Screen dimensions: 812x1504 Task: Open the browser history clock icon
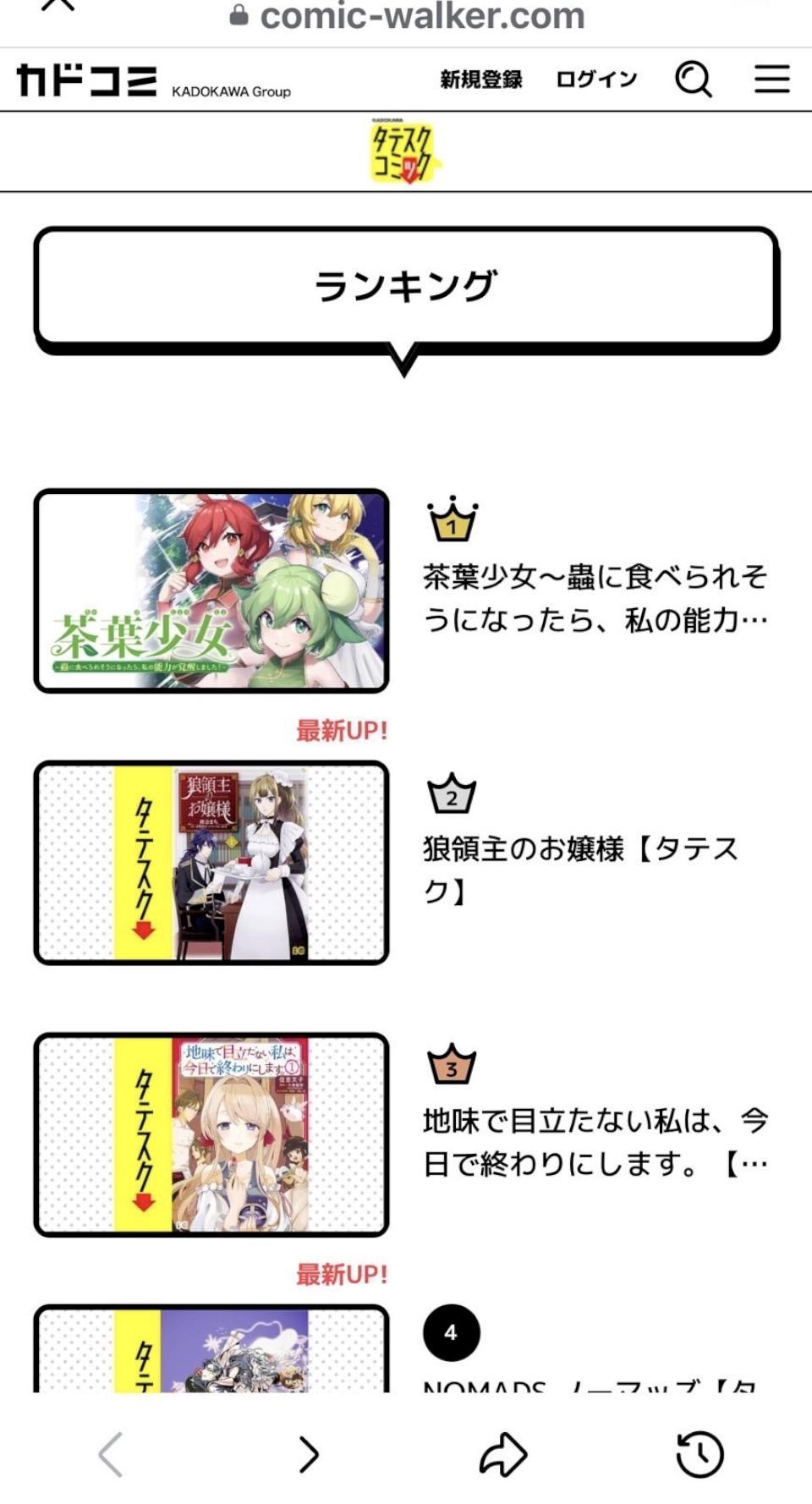[x=700, y=1455]
